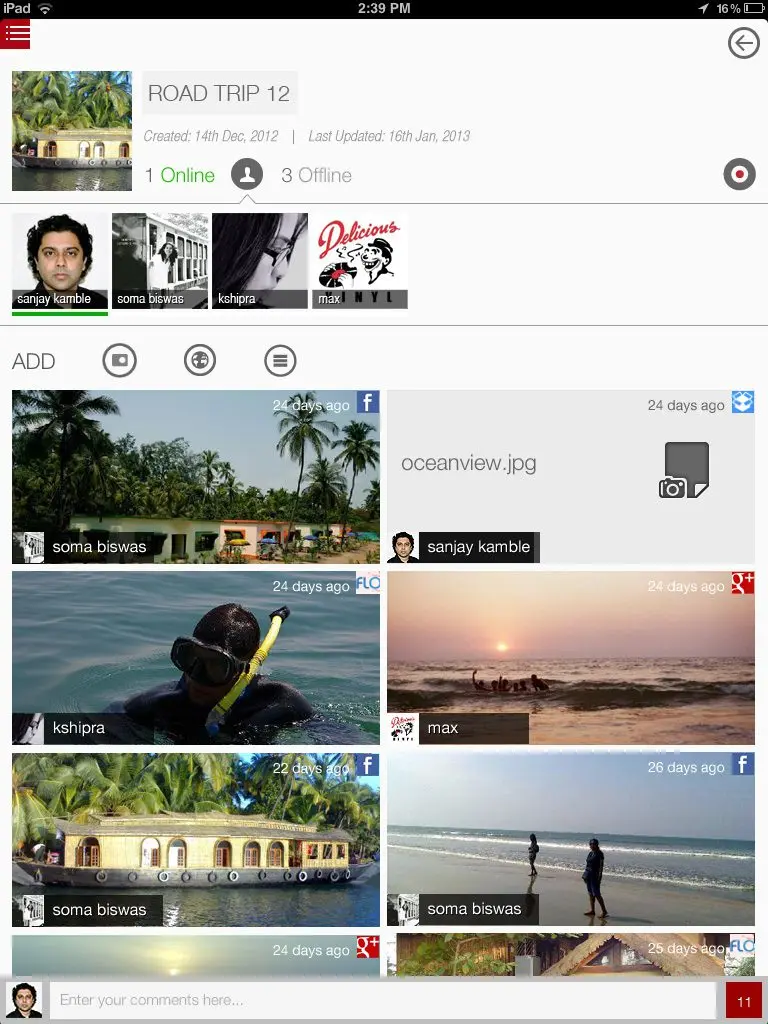Open the red hamburger menu
Screen dimensions: 768x1024
(x=16, y=34)
